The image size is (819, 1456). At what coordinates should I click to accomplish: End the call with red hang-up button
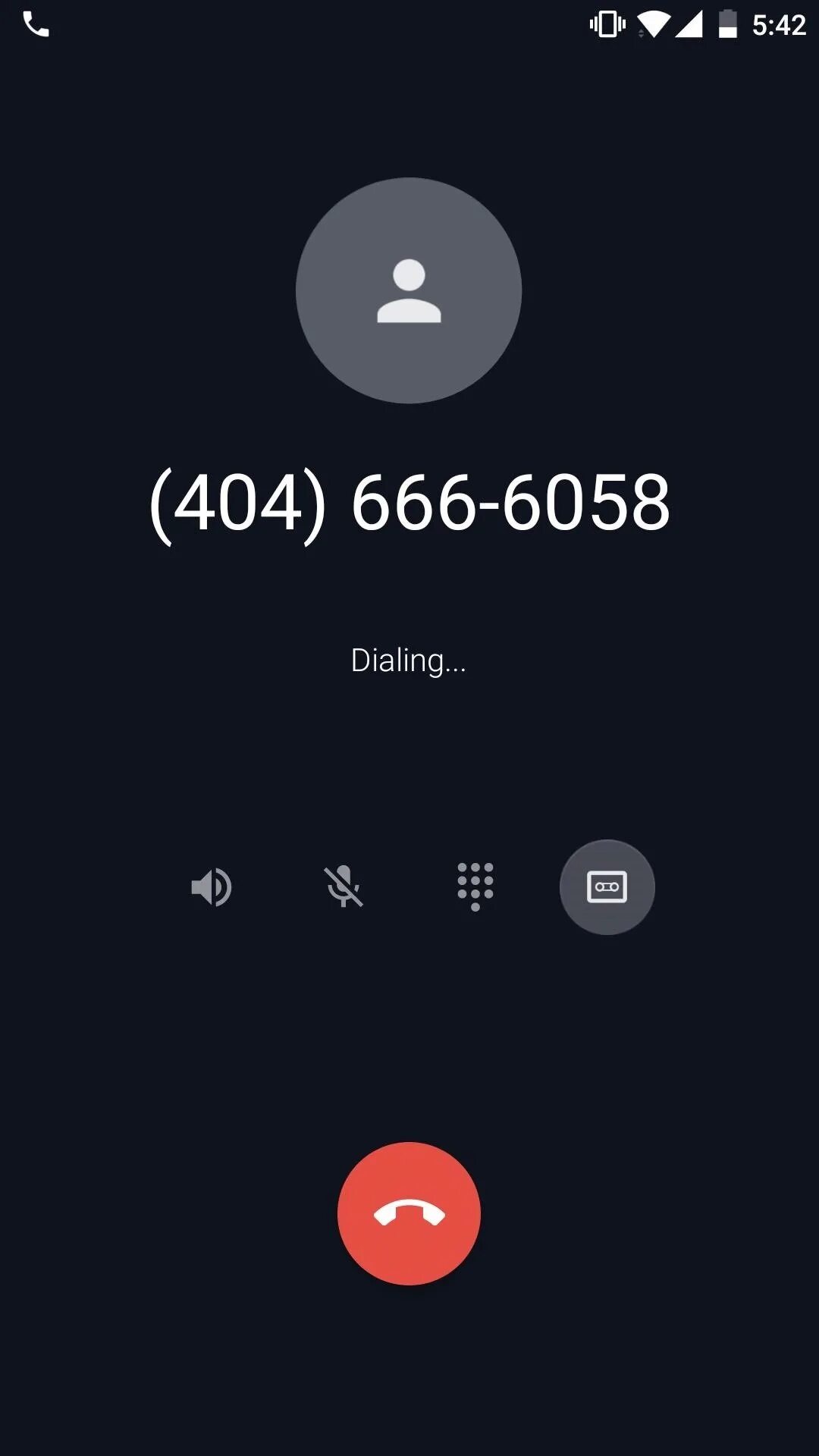[x=409, y=1213]
